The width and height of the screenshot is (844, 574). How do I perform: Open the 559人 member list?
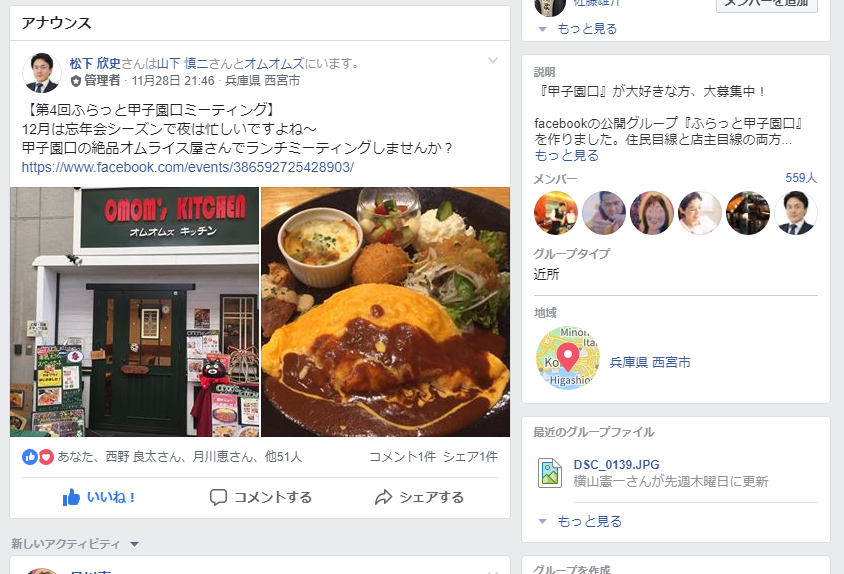[x=801, y=178]
